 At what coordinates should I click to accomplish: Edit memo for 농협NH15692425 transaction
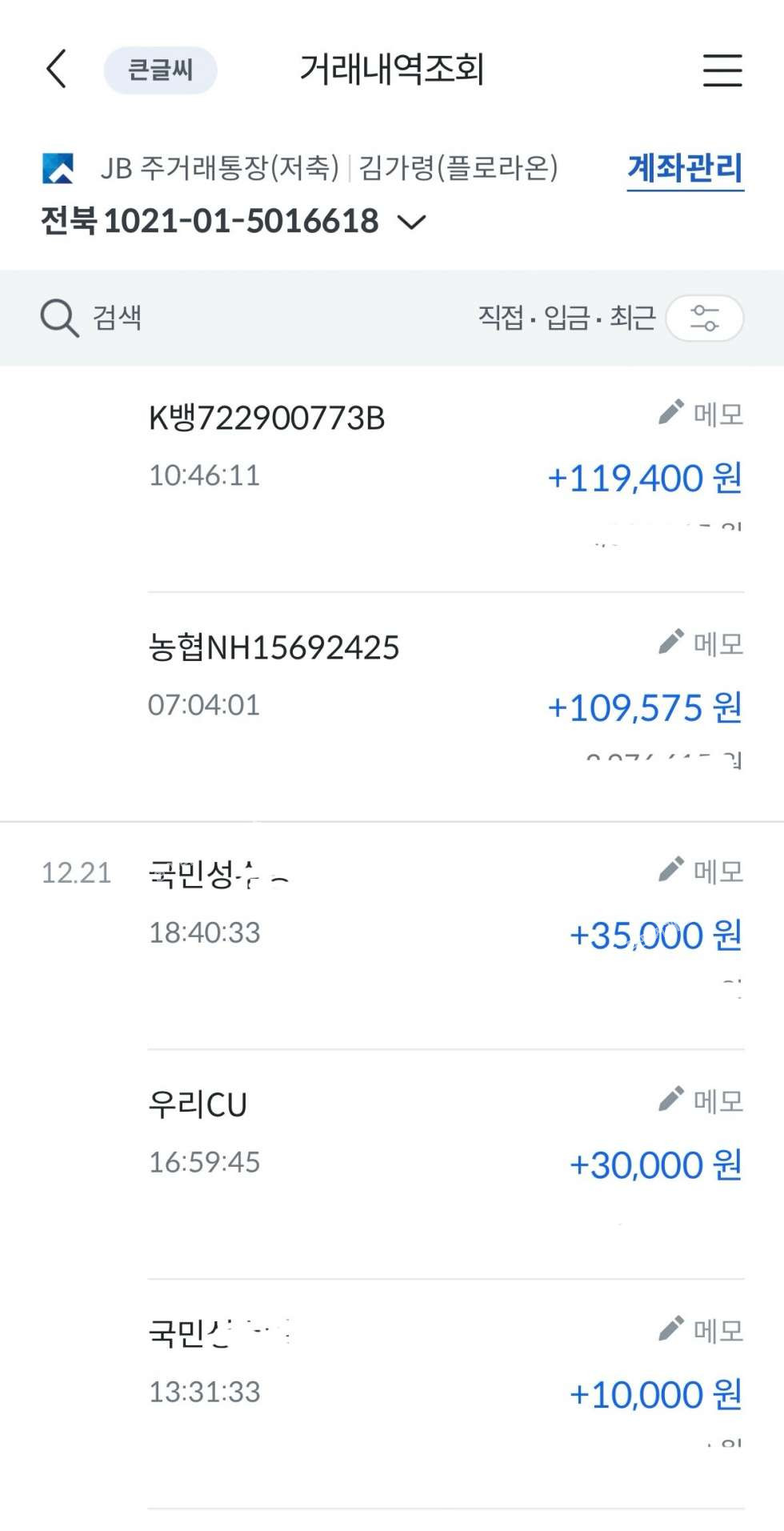pos(702,643)
